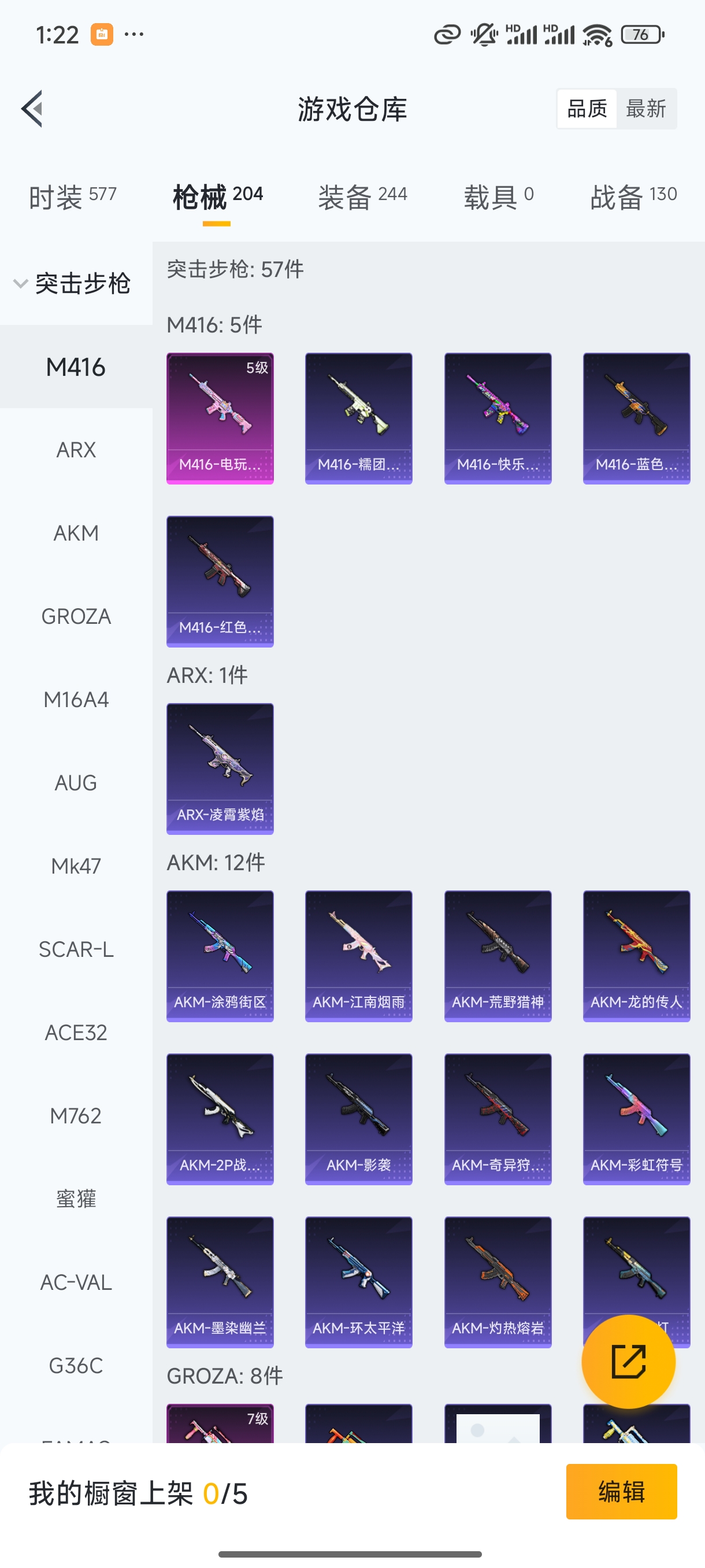Open the AKM-江南烟雨 skin
Image resolution: width=705 pixels, height=1568 pixels.
[x=358, y=956]
